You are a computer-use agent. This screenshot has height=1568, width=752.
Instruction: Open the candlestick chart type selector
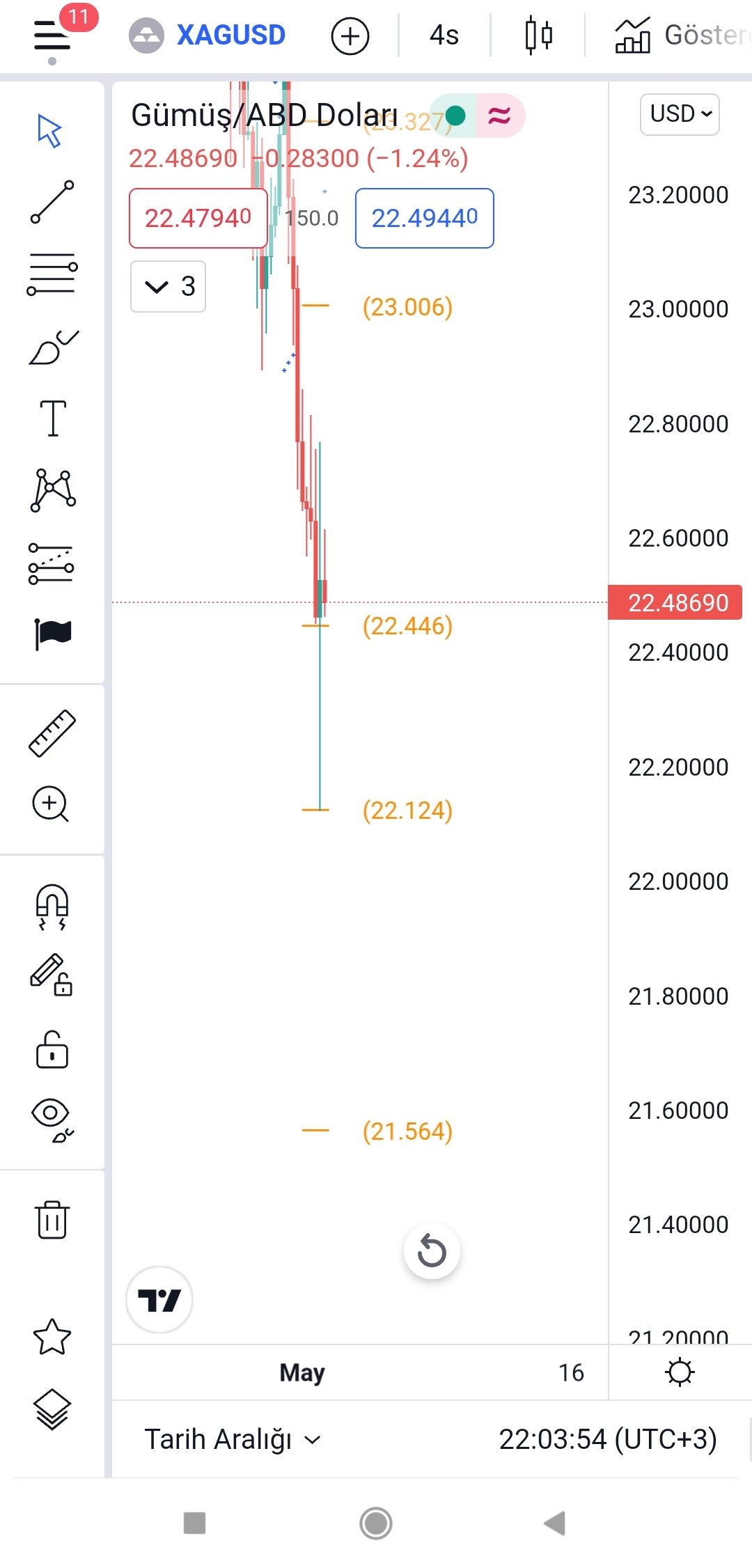click(538, 35)
